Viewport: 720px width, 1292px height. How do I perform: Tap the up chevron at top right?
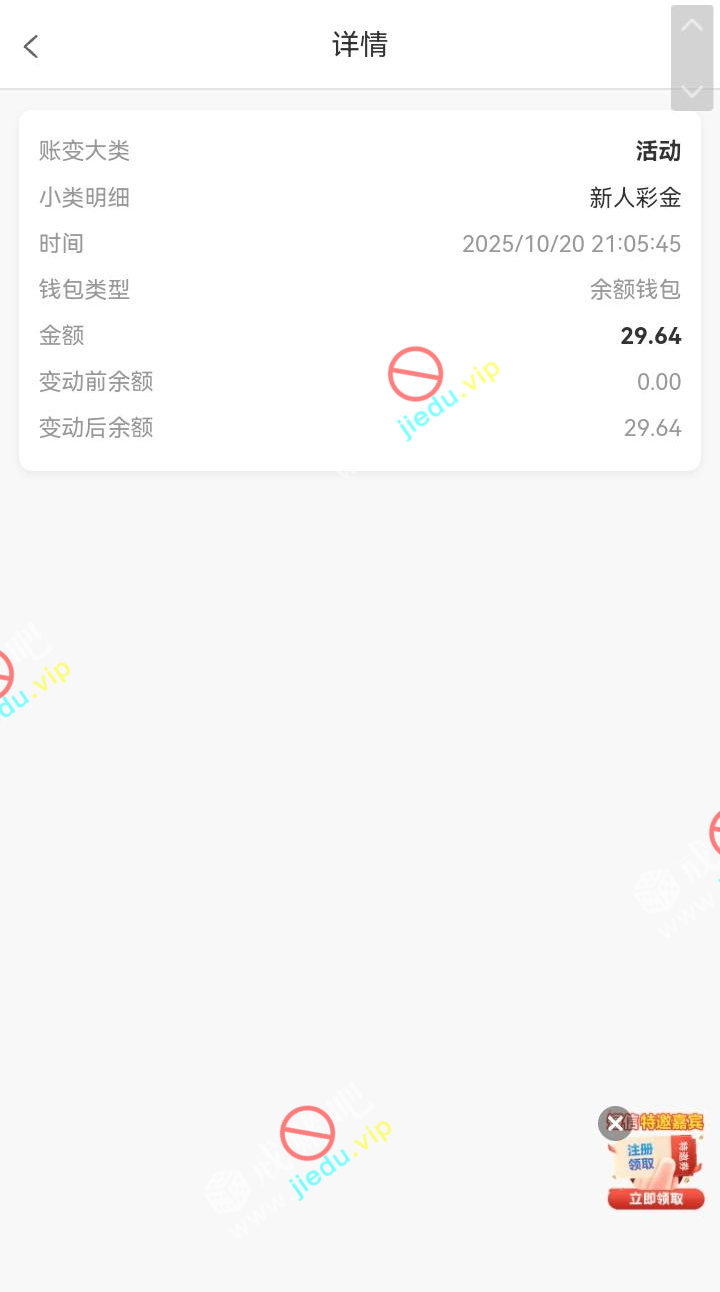(x=692, y=26)
